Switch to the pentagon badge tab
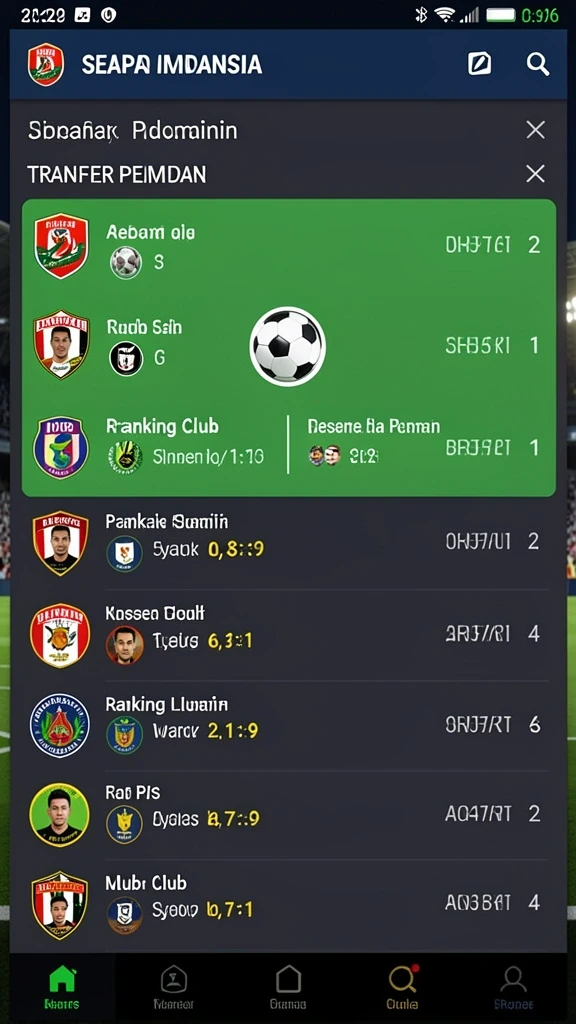 click(x=174, y=987)
